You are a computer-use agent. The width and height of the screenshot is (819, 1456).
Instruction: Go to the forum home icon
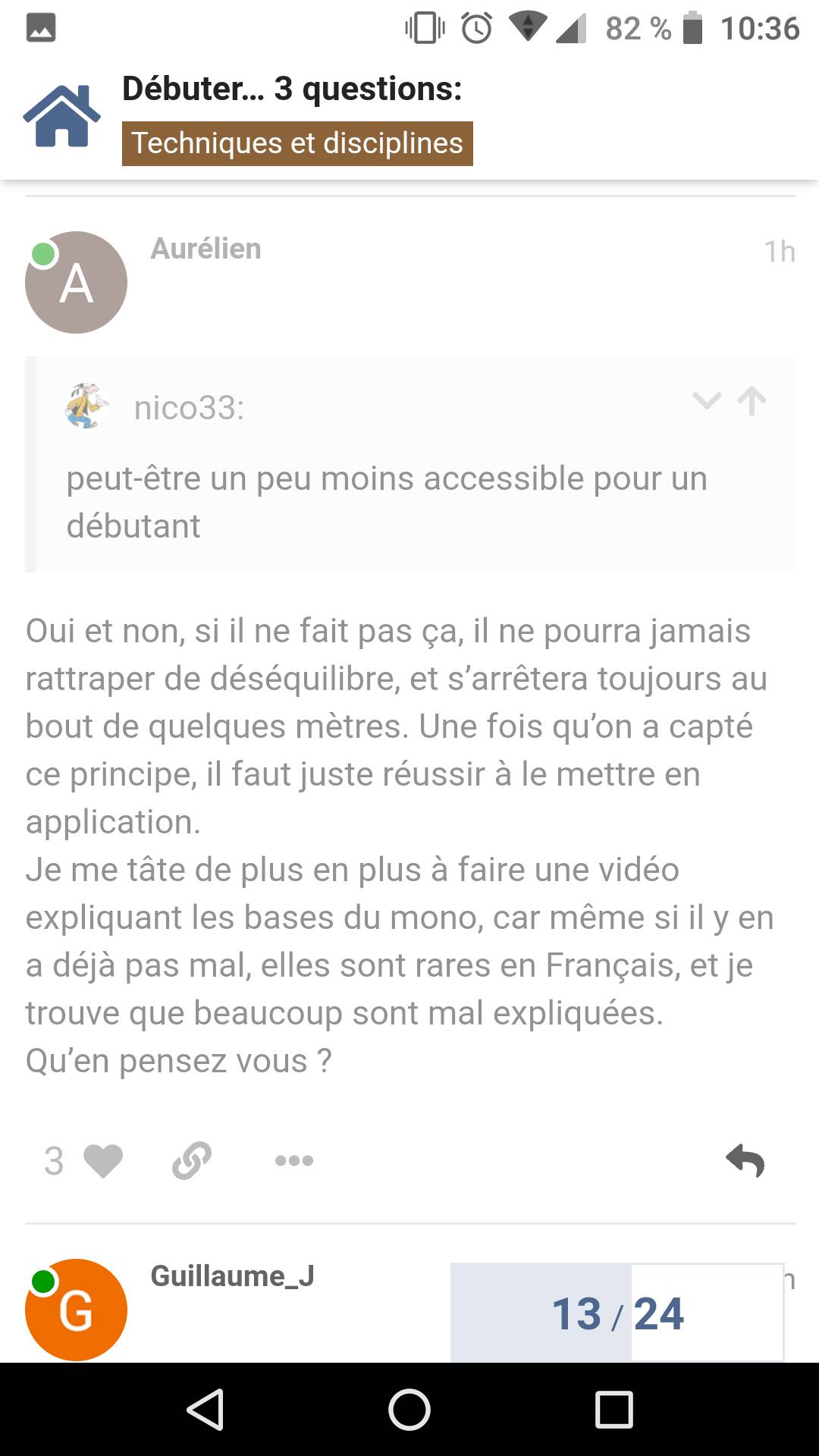pos(61,116)
